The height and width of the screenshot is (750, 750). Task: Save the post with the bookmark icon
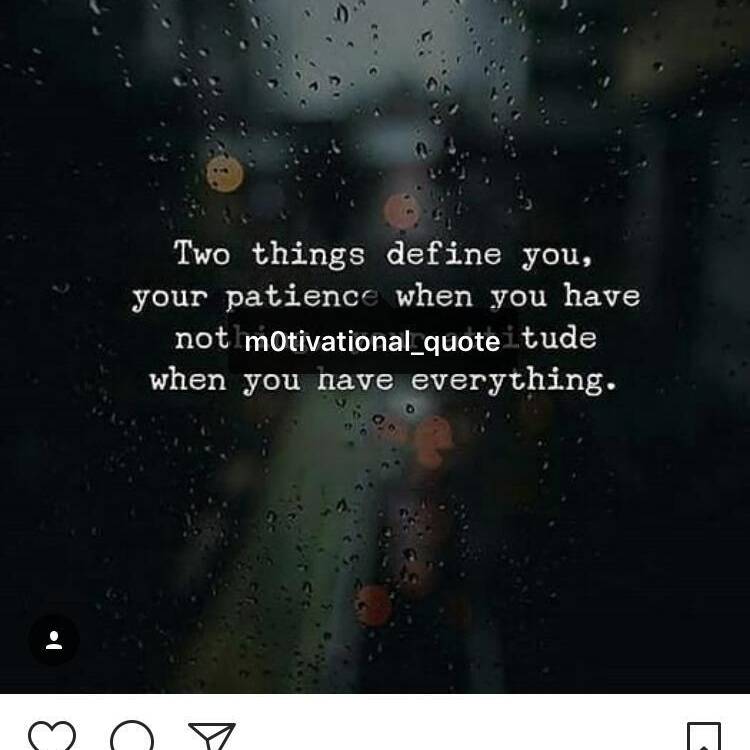(x=703, y=738)
